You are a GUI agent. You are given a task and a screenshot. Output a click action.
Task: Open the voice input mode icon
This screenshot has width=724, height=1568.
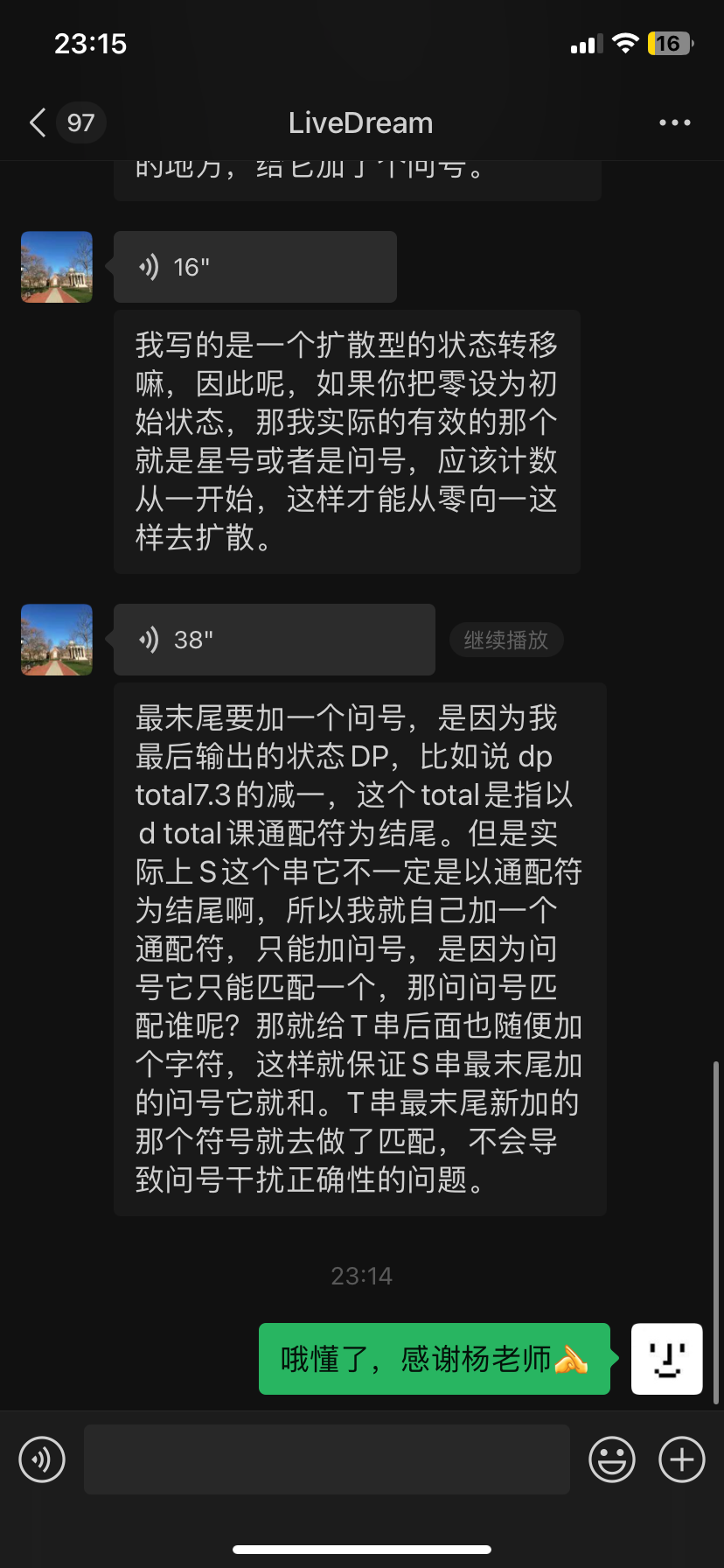click(x=41, y=1459)
